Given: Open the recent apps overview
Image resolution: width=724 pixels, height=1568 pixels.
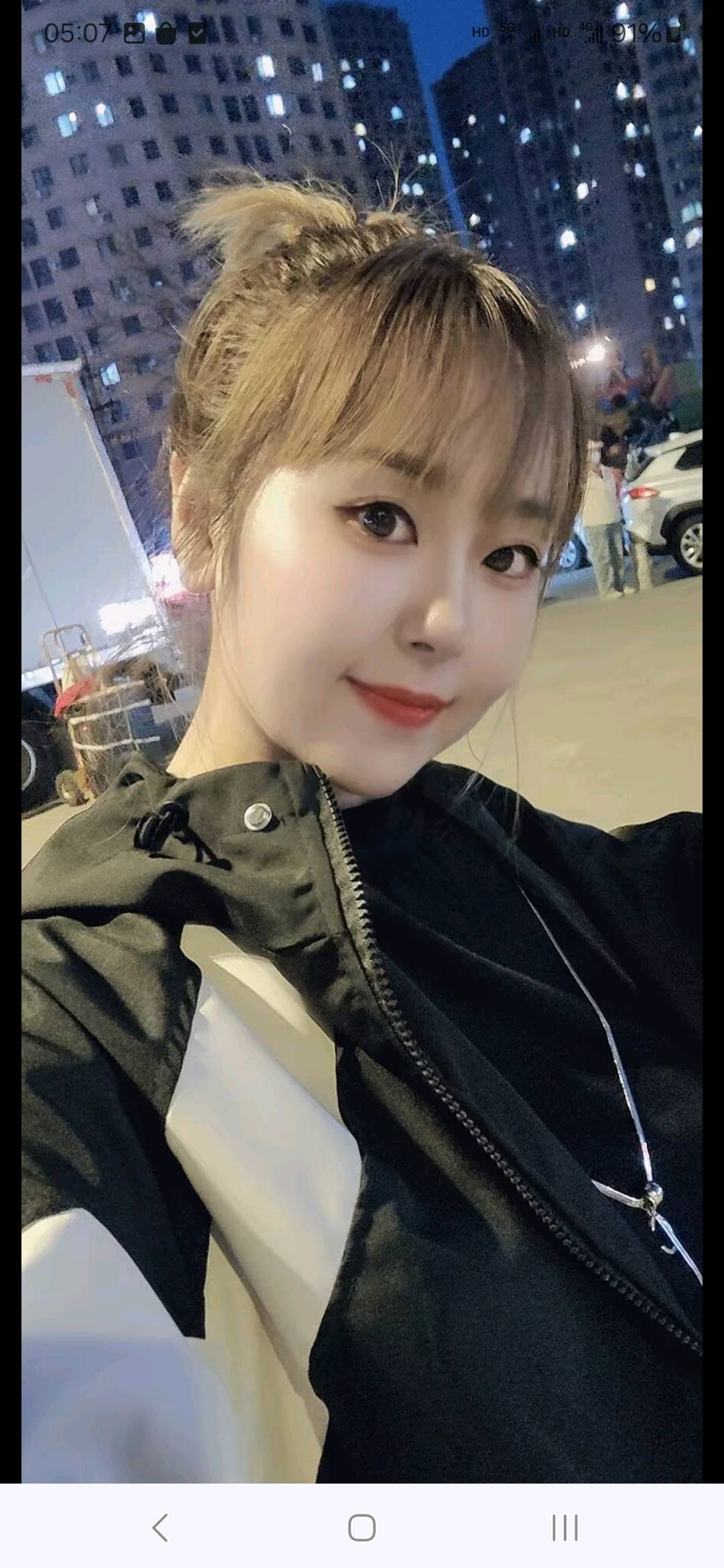Looking at the screenshot, I should [564, 1528].
